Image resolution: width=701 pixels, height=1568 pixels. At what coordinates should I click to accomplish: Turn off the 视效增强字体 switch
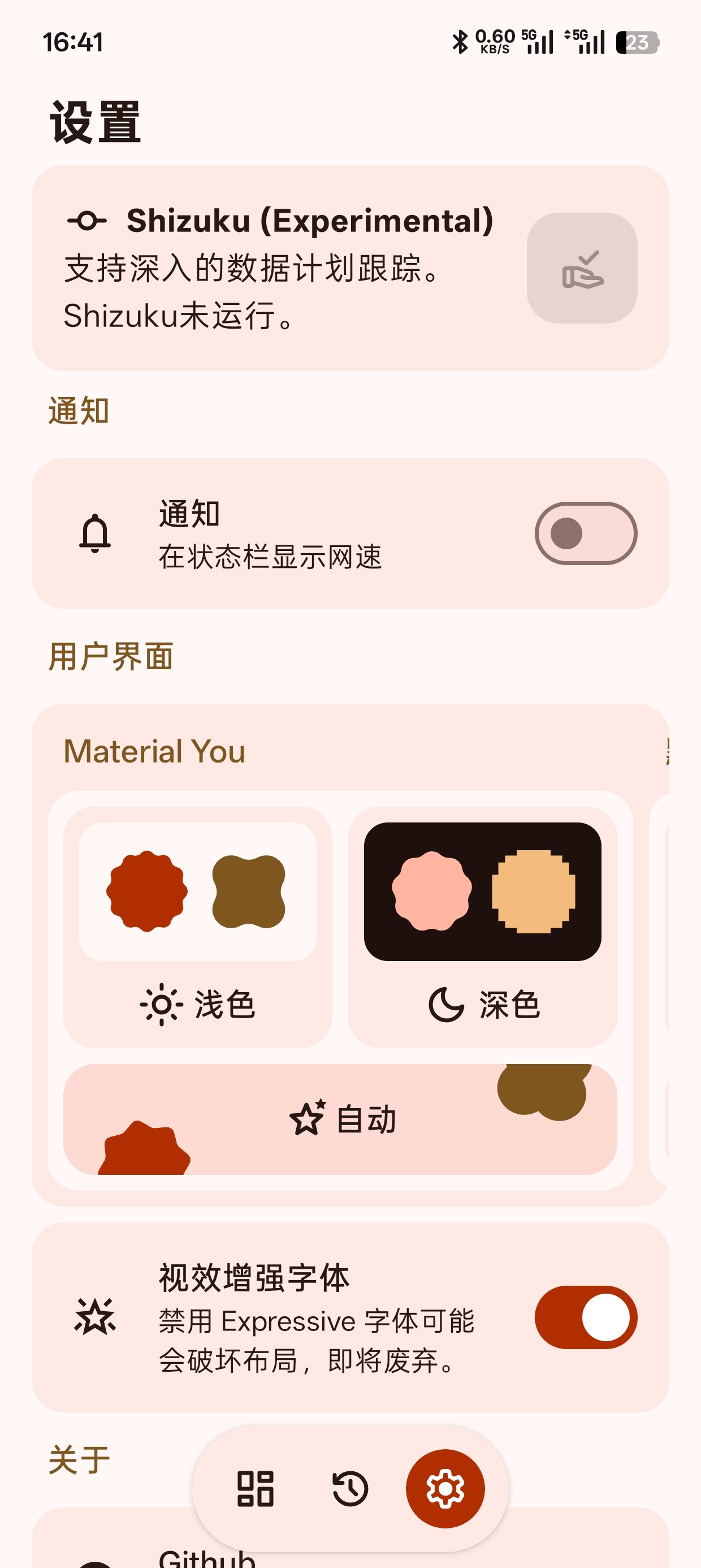[585, 1317]
